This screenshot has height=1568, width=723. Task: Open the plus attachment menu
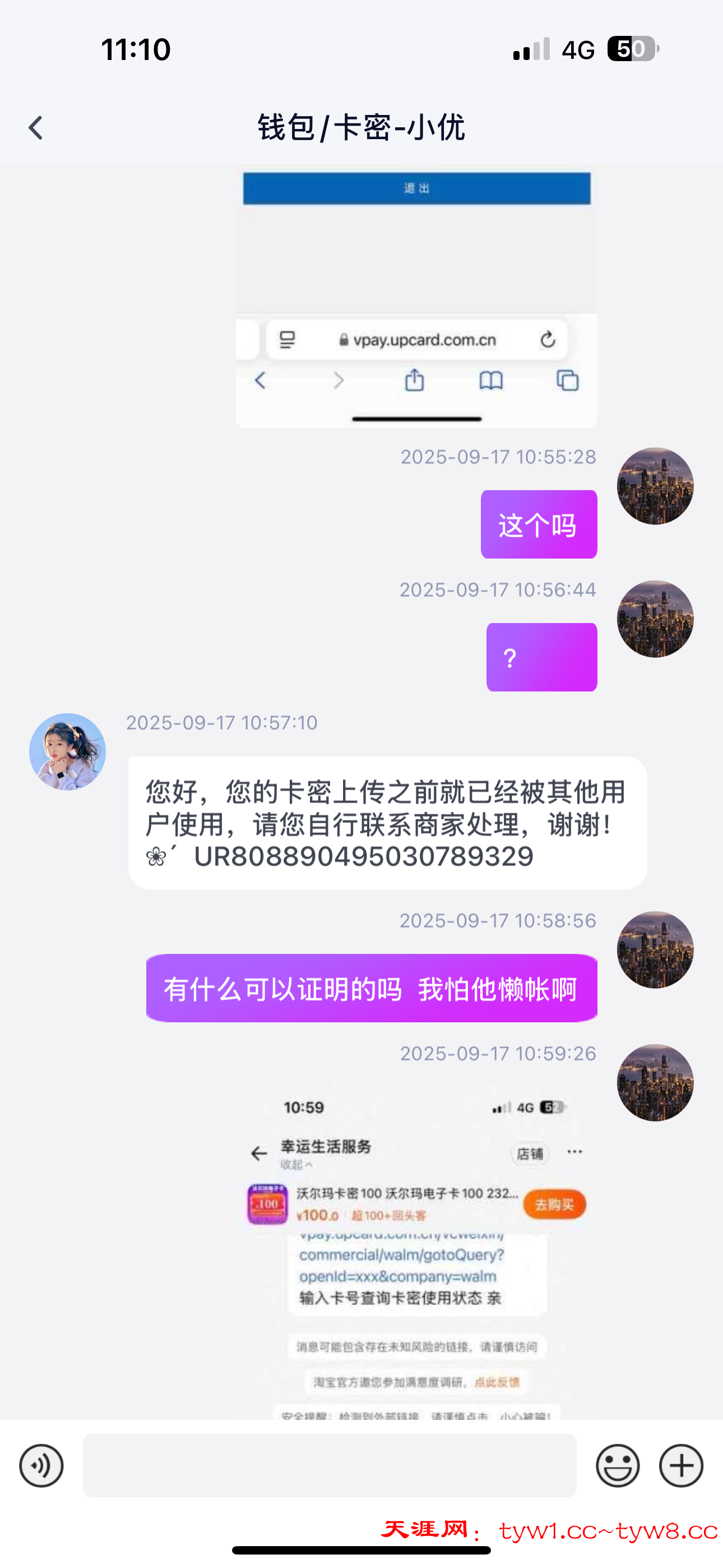(x=681, y=1465)
